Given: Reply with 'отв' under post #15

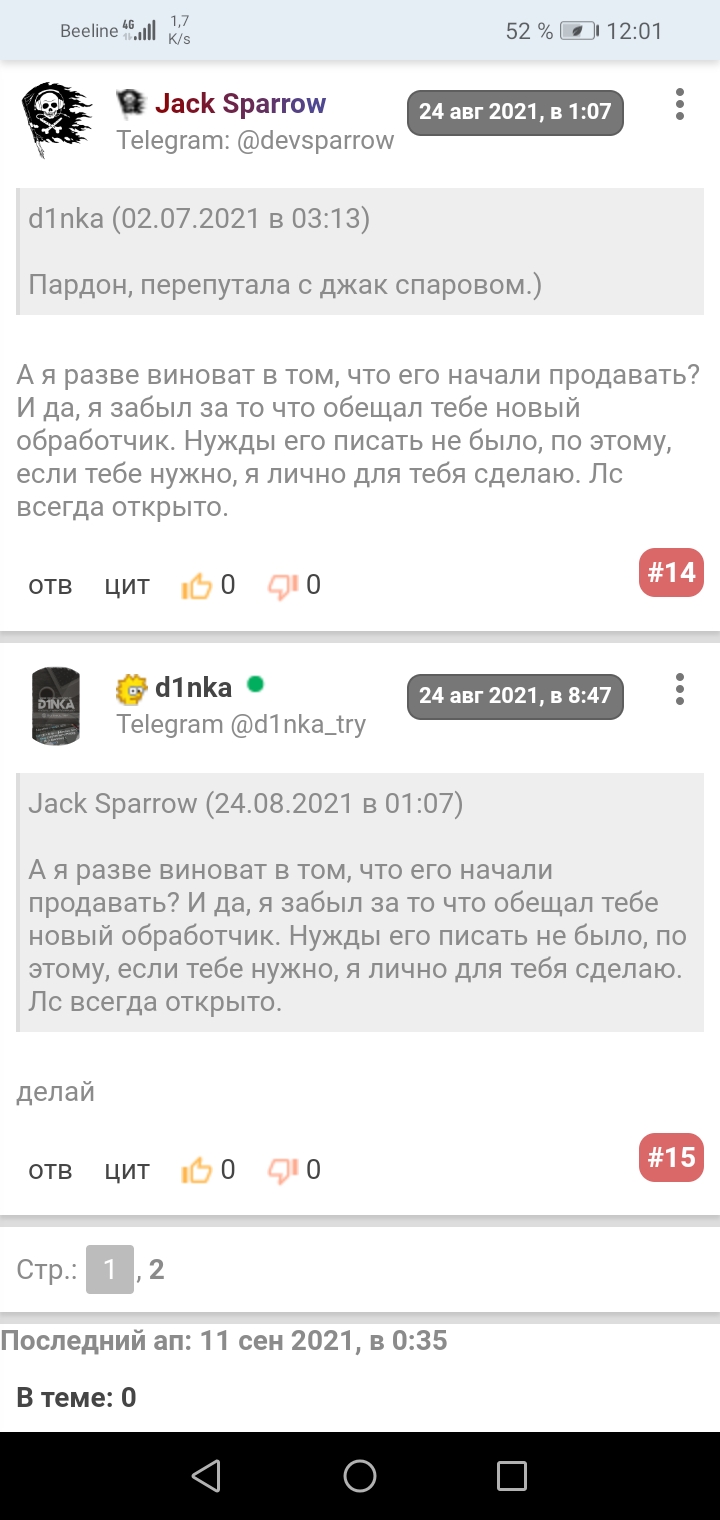Looking at the screenshot, I should coord(50,1170).
